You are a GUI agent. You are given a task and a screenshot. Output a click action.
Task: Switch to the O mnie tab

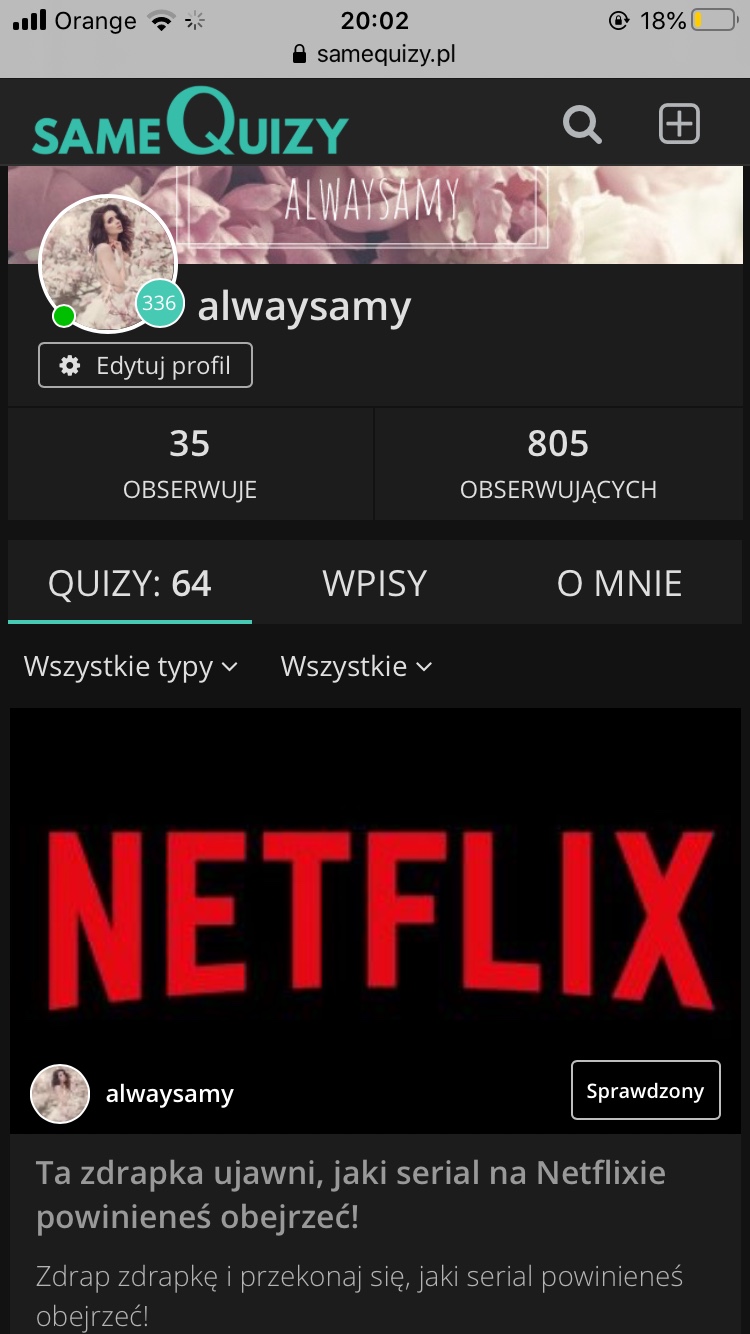[x=619, y=583]
